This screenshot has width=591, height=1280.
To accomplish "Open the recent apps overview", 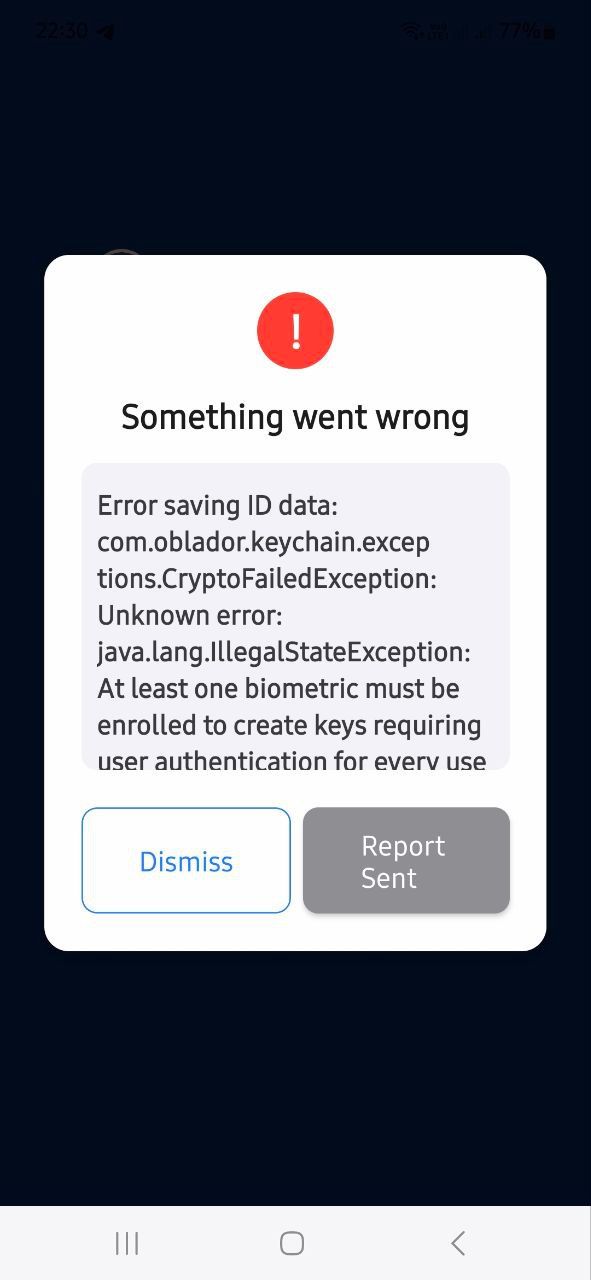I will 127,1243.
